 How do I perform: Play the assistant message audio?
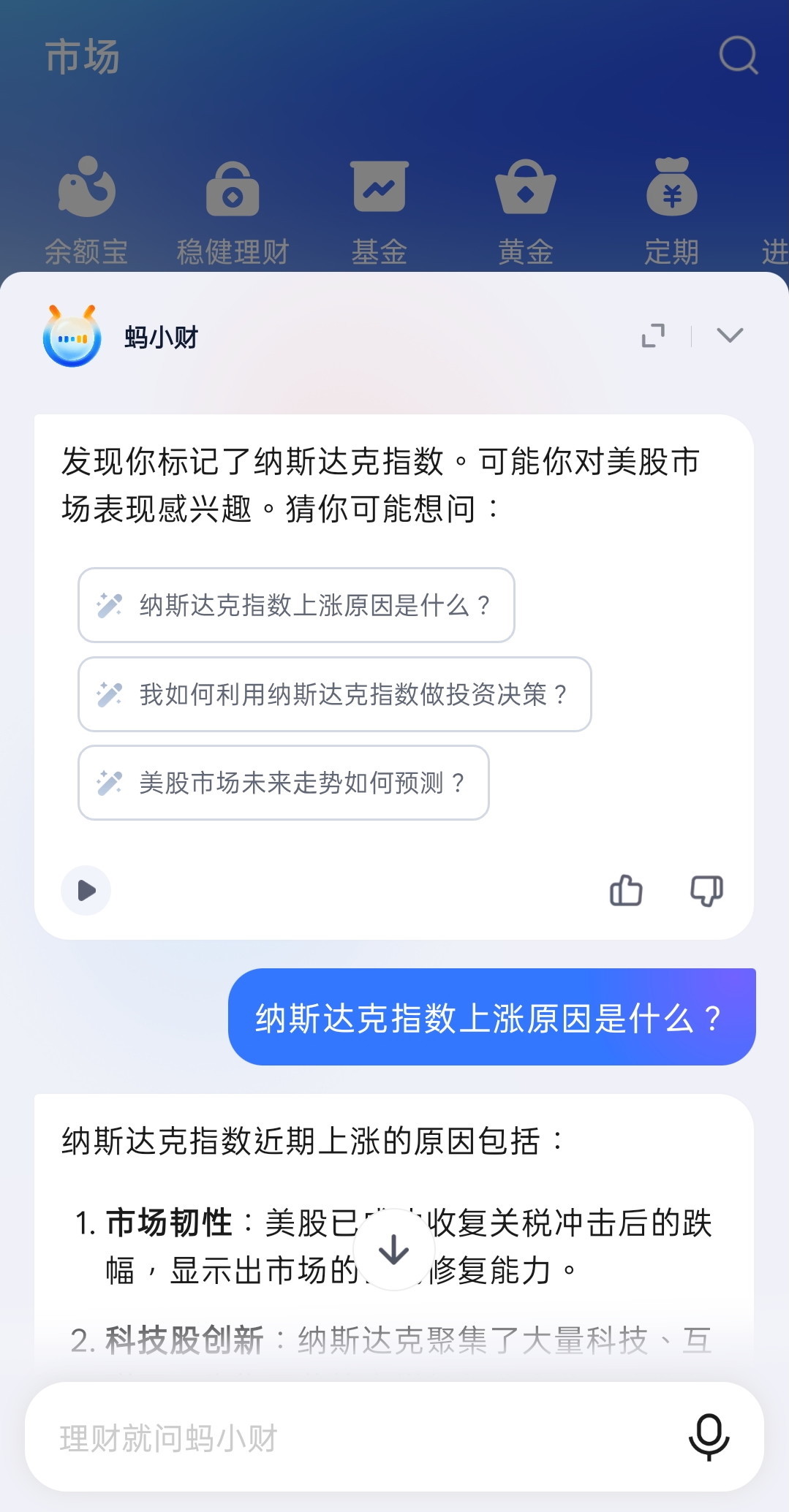point(86,890)
